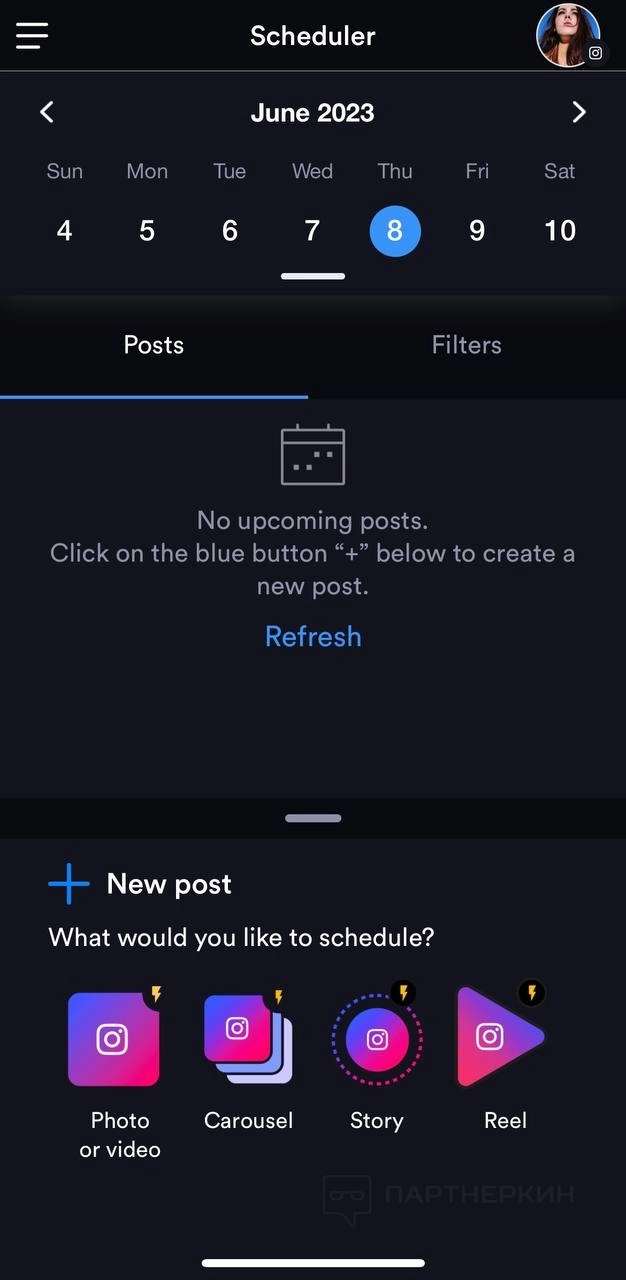
Task: Select Thursday June 8
Action: click(395, 231)
